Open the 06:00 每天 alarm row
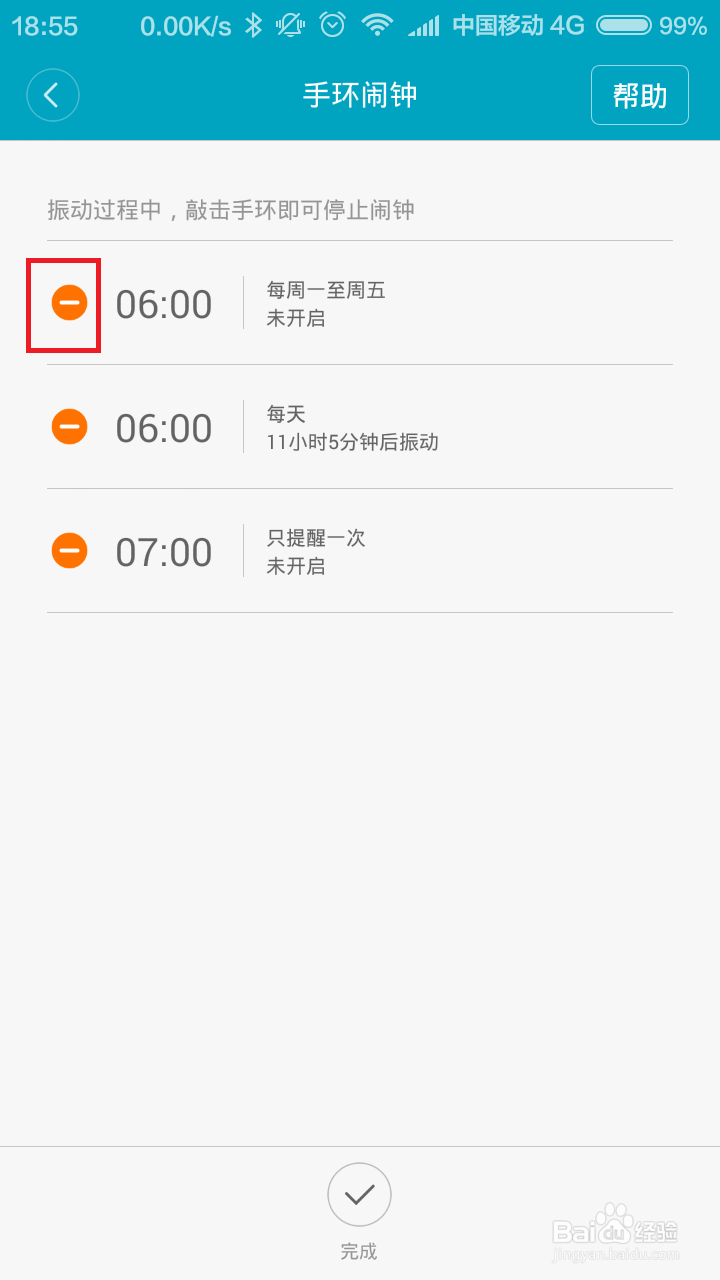The width and height of the screenshot is (720, 1280). [360, 427]
